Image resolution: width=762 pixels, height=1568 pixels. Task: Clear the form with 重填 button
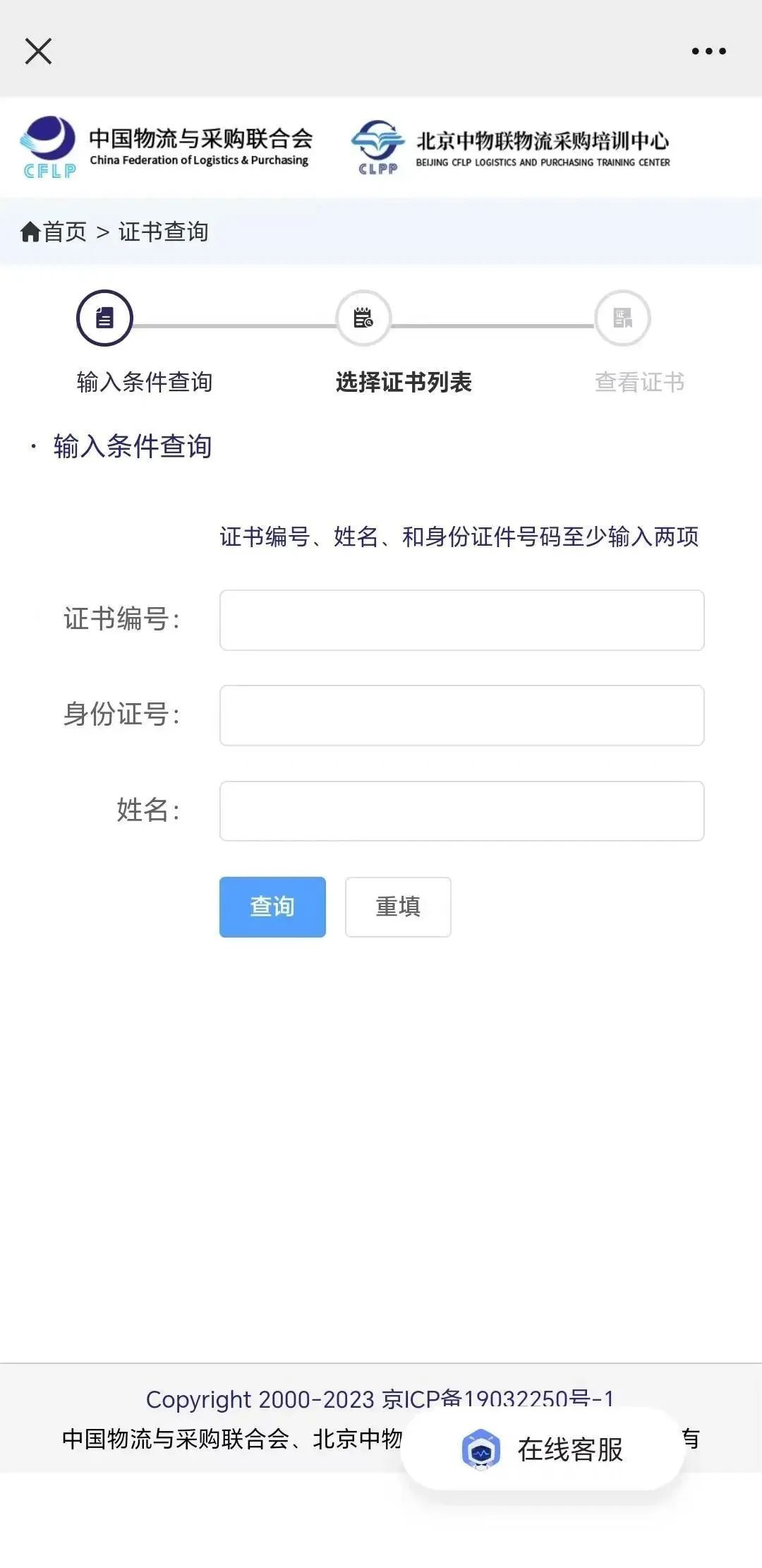coord(398,906)
